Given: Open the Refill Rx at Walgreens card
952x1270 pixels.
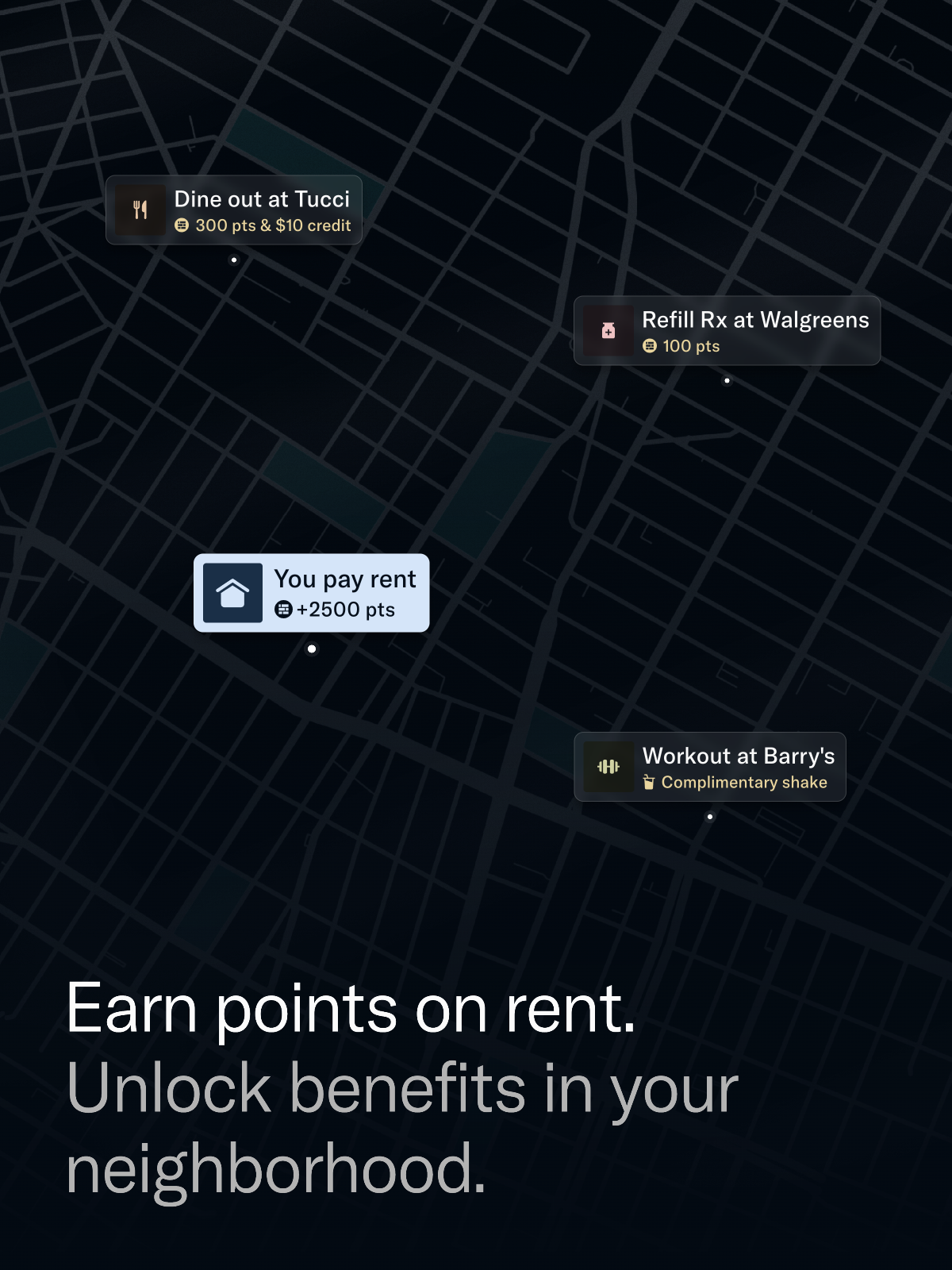Looking at the screenshot, I should tap(726, 331).
